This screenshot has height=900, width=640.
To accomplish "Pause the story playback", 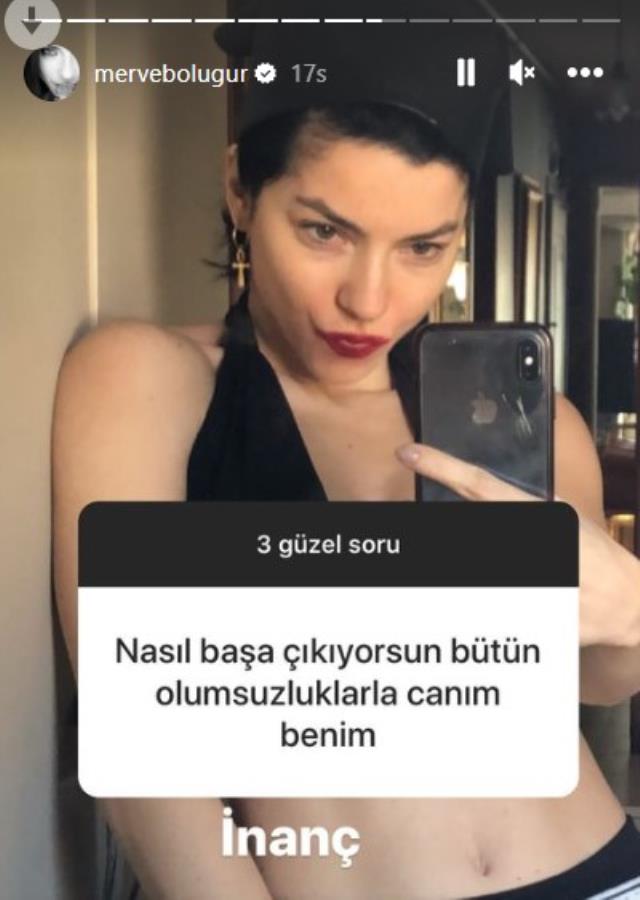I will pos(465,73).
